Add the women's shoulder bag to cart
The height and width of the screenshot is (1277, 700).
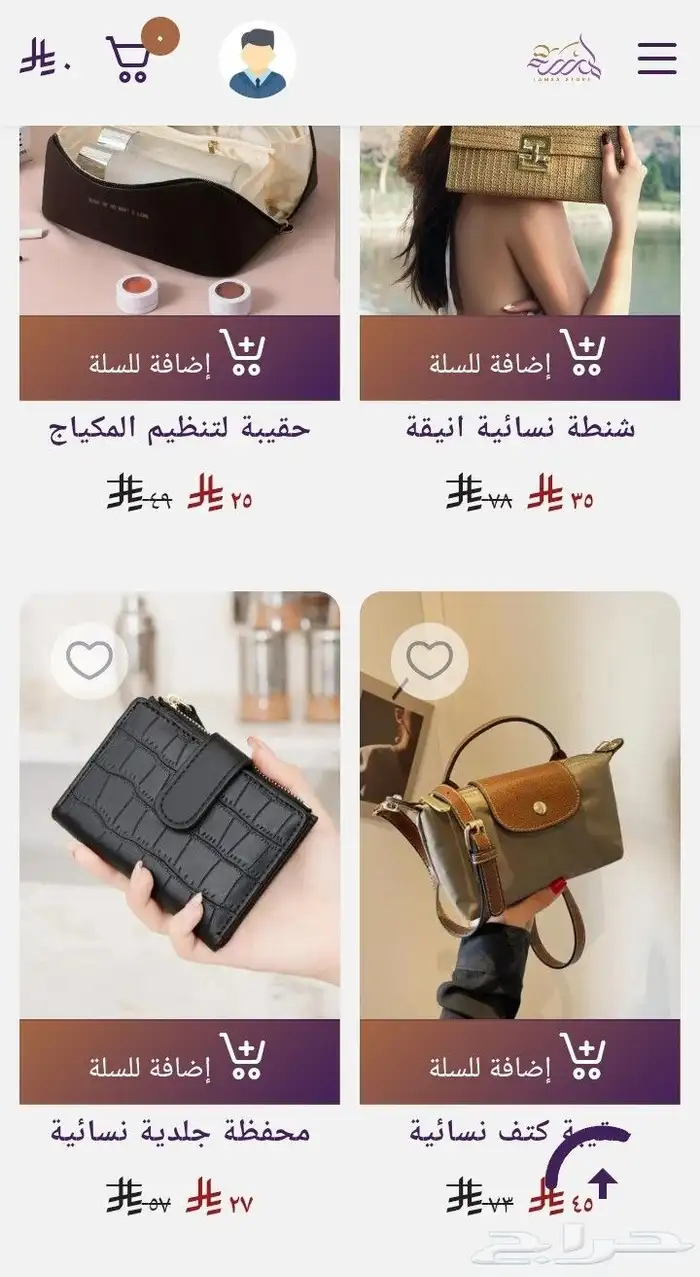520,1062
